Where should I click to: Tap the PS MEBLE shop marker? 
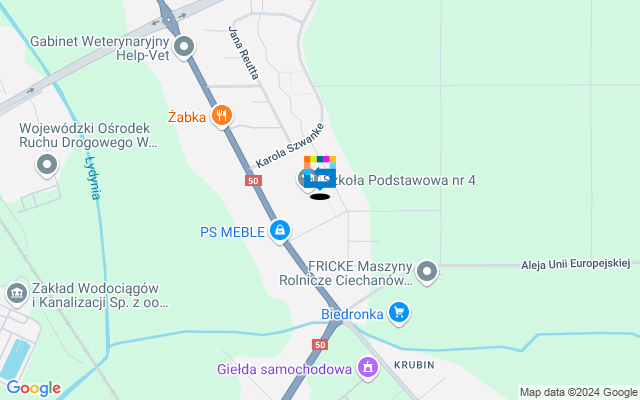281,232
